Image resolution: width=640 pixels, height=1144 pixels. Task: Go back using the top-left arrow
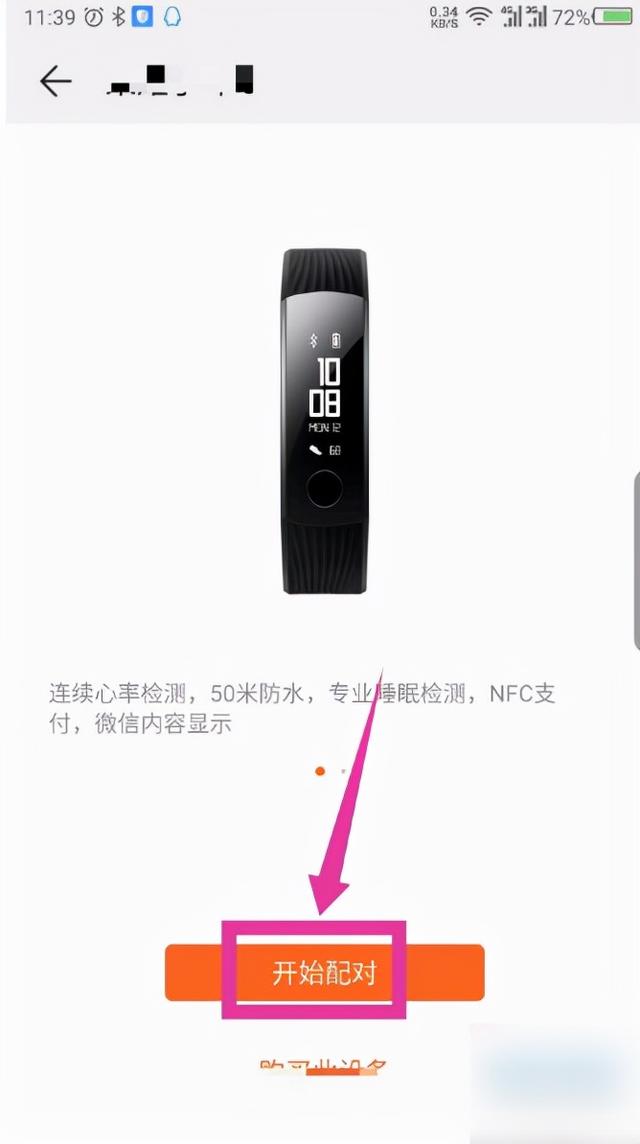coord(56,82)
